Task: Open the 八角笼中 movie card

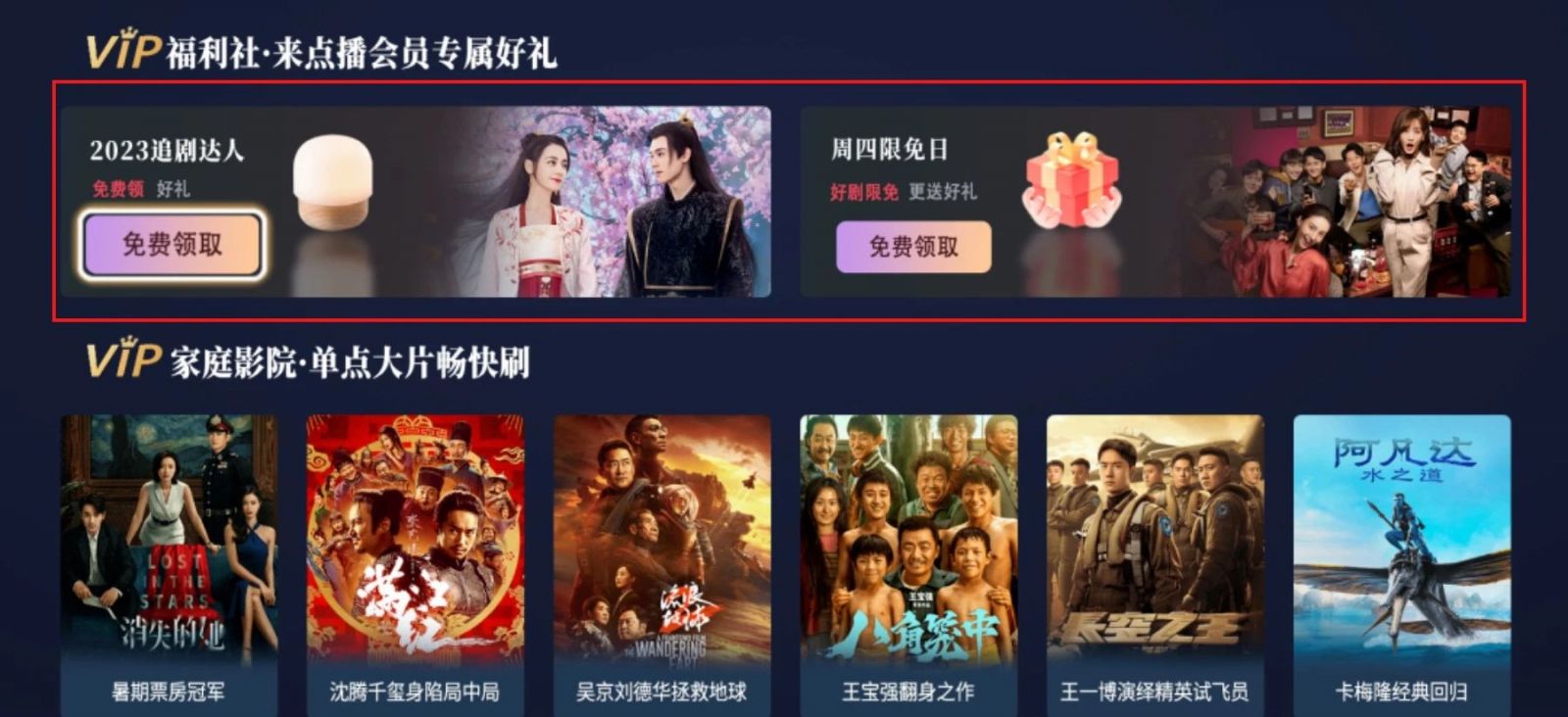Action: point(908,549)
